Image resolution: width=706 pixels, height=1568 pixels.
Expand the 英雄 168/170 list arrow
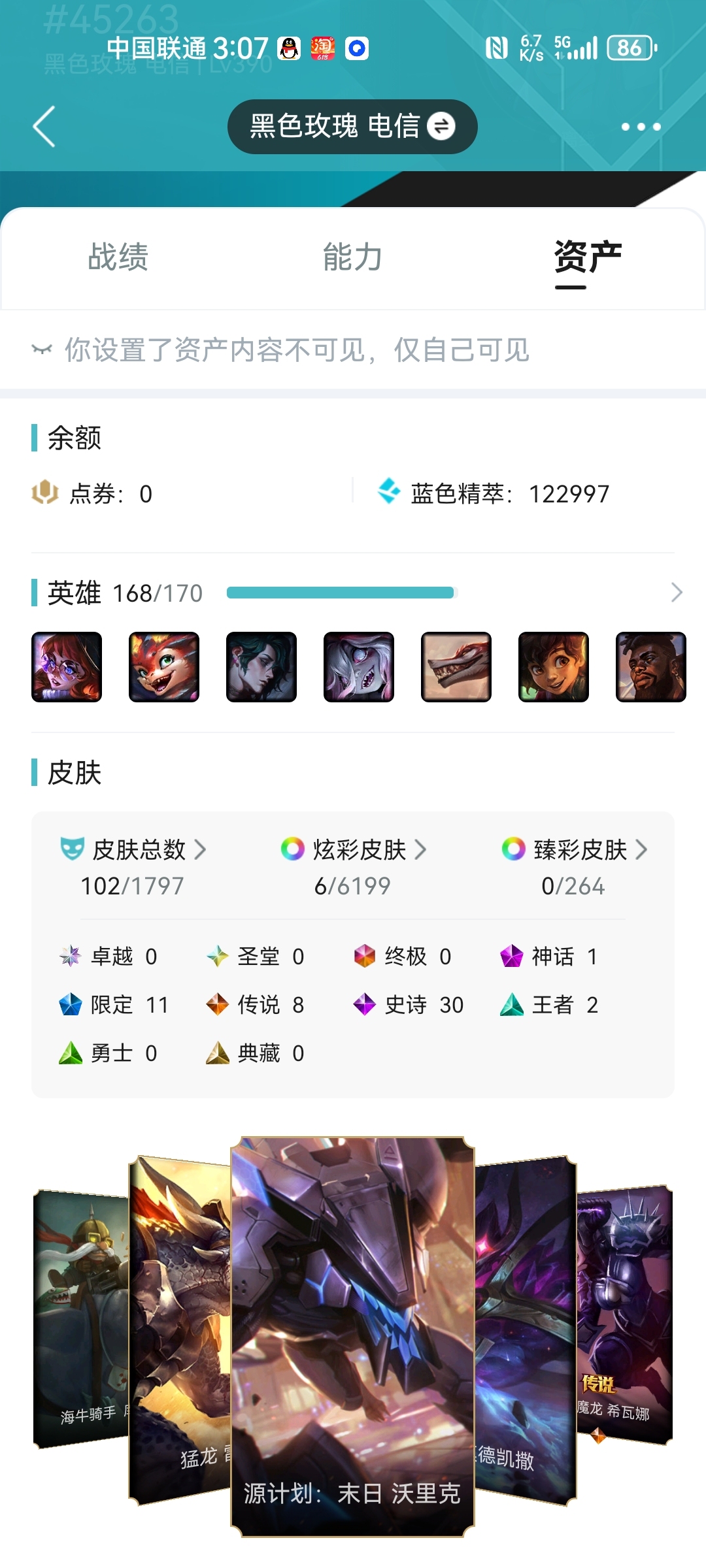(x=677, y=593)
